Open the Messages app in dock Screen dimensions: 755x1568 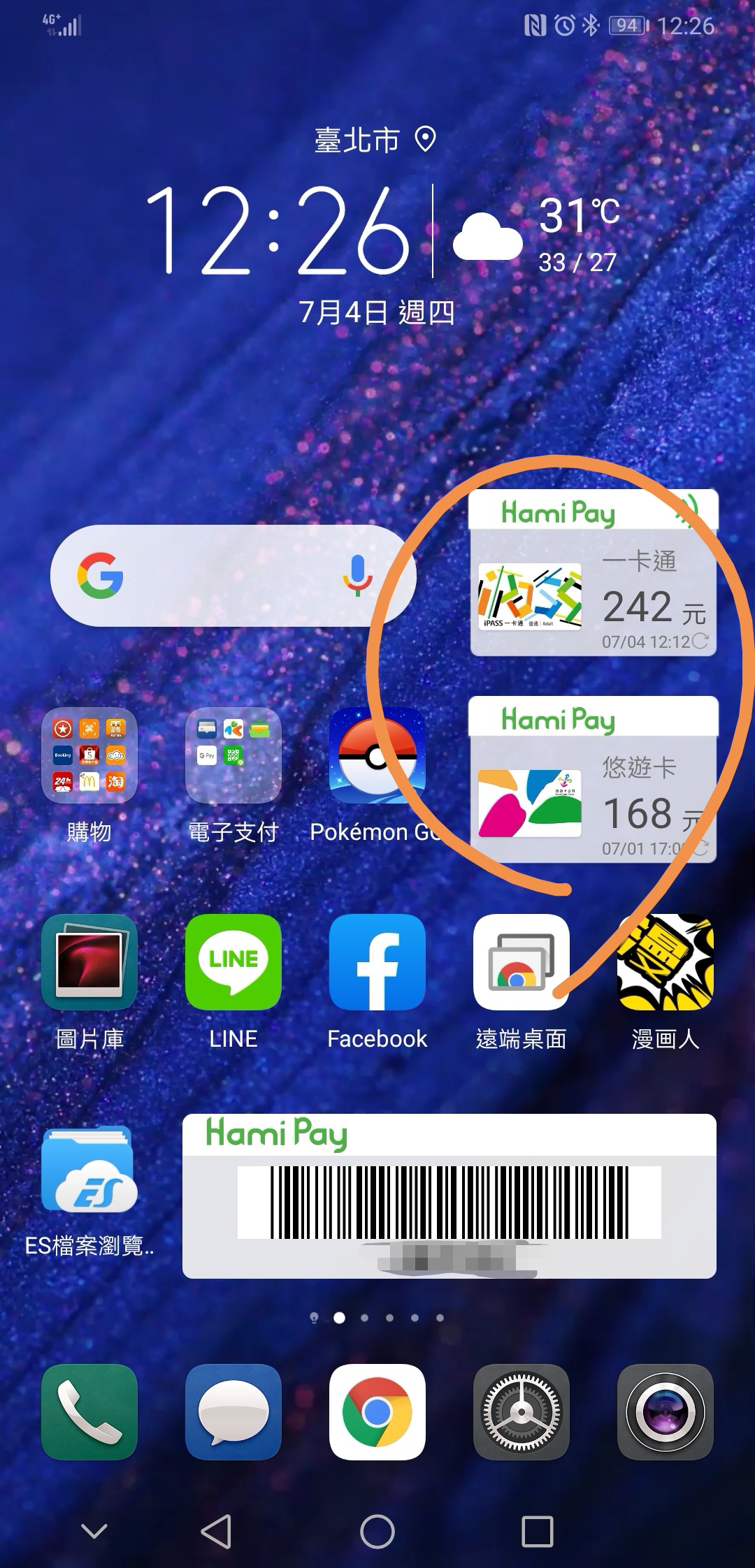(233, 1412)
